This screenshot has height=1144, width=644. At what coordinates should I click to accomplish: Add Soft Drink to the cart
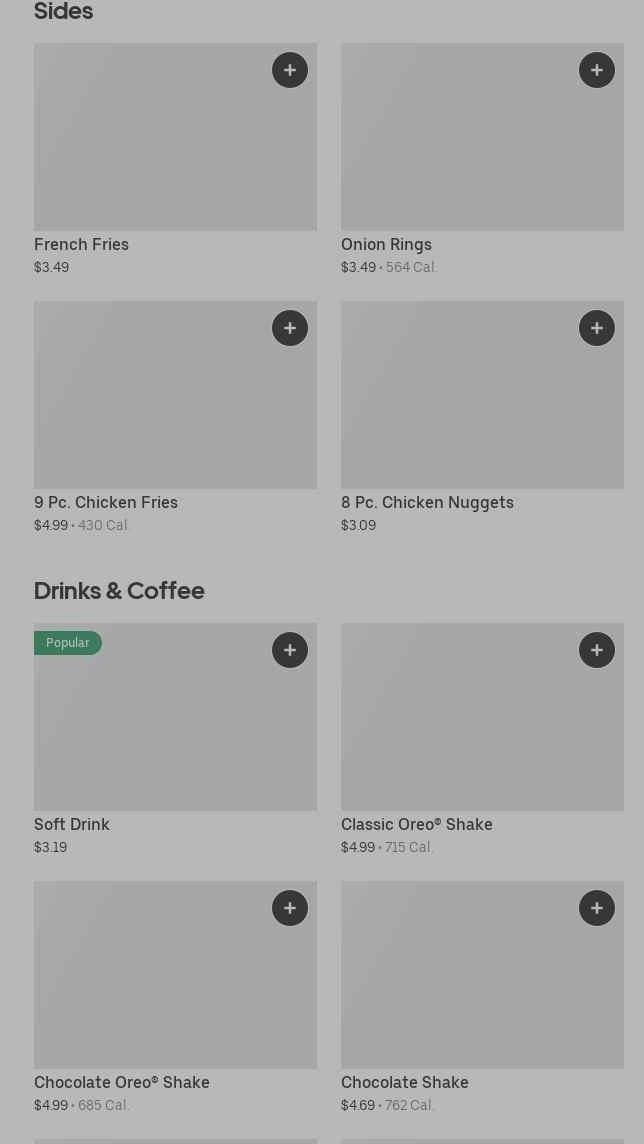pyautogui.click(x=290, y=650)
